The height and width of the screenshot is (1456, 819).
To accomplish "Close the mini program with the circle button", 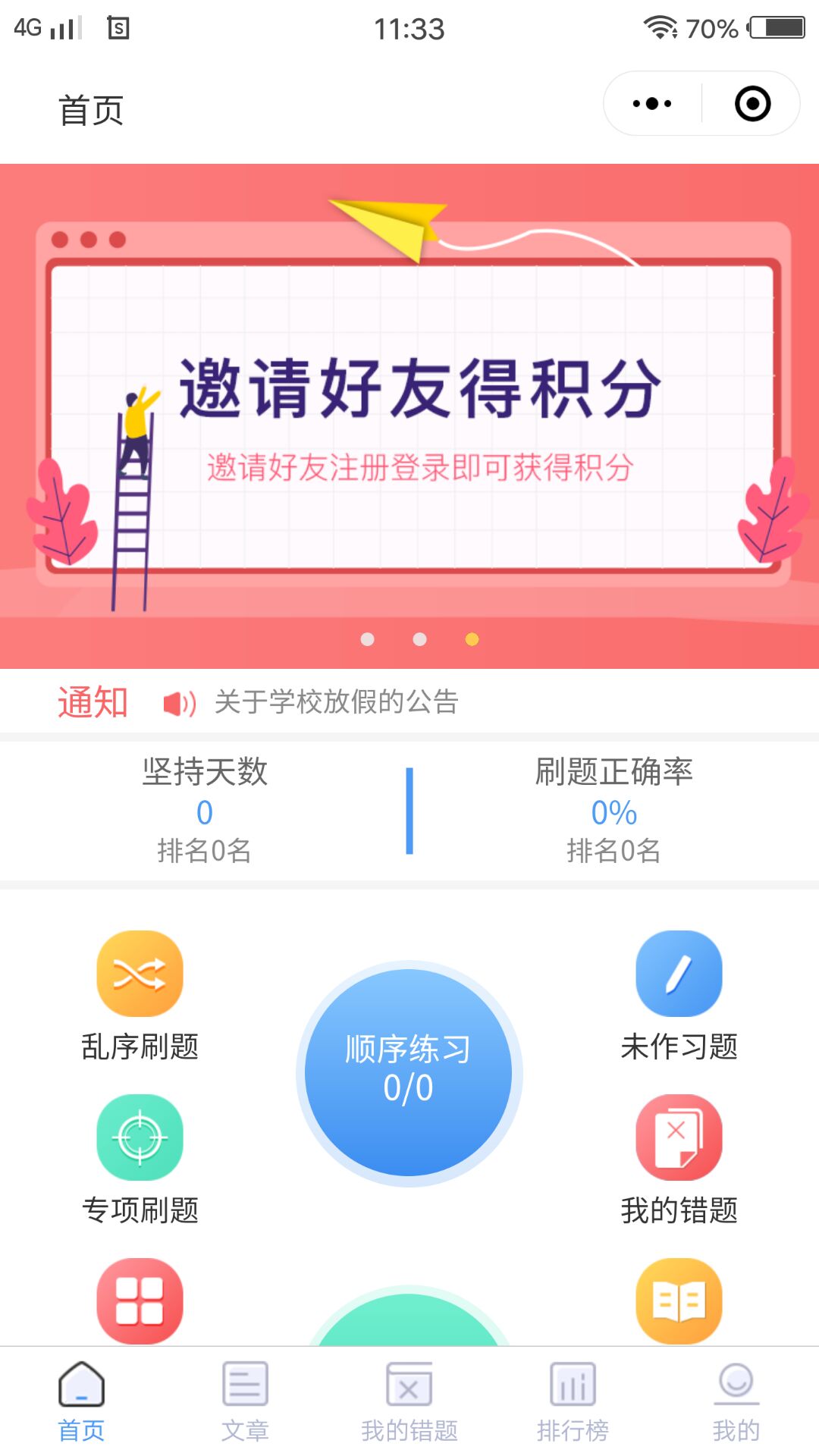I will click(752, 104).
